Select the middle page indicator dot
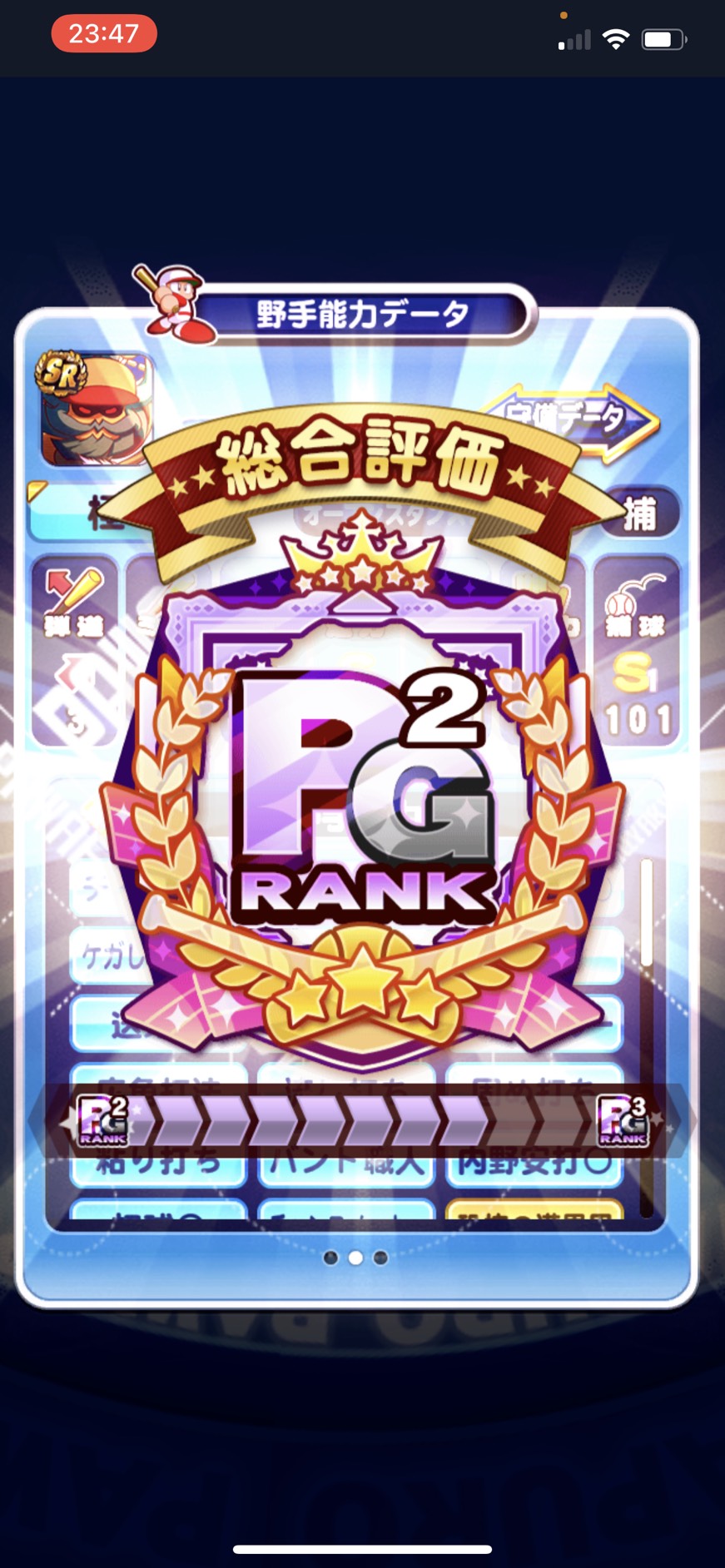This screenshot has width=725, height=1568. [x=355, y=1258]
